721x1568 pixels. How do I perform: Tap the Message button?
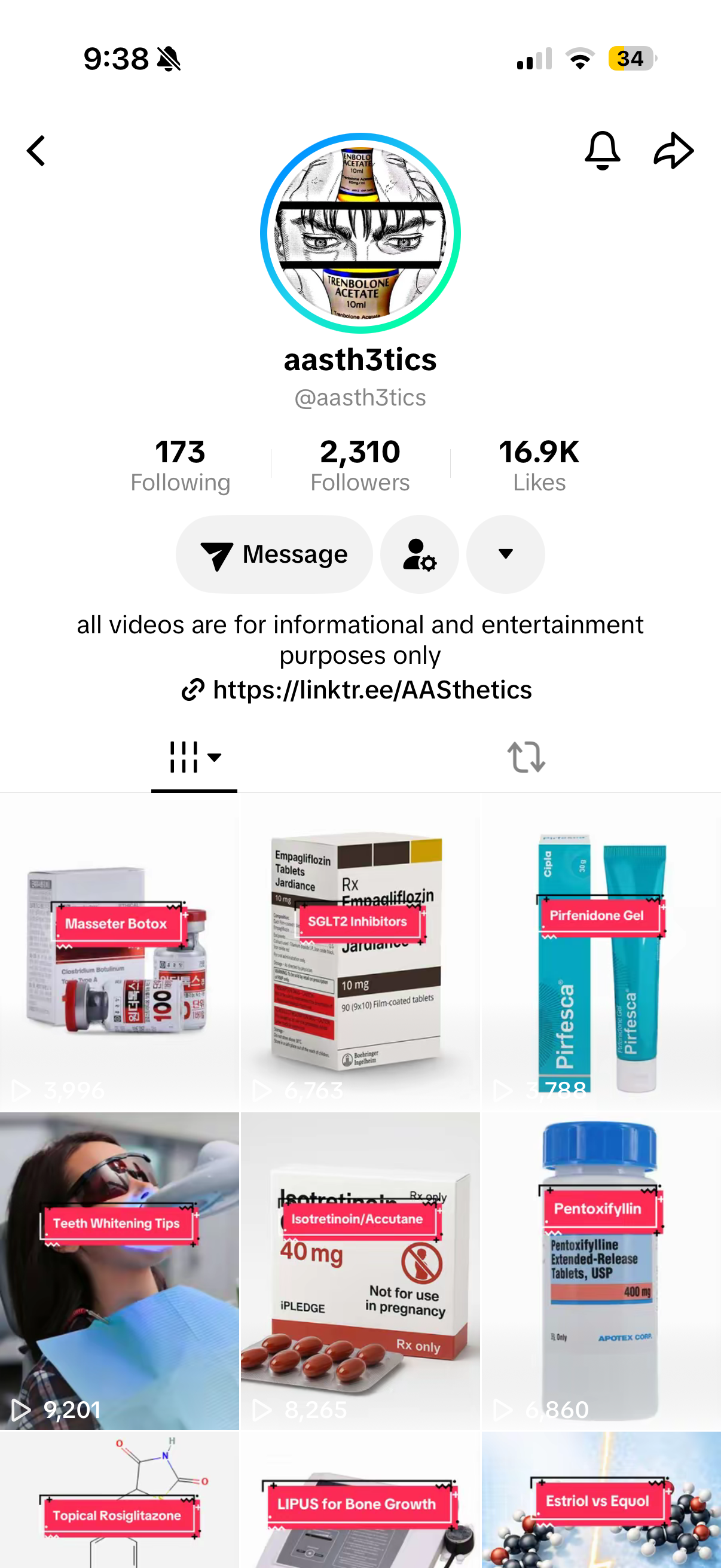tap(274, 554)
